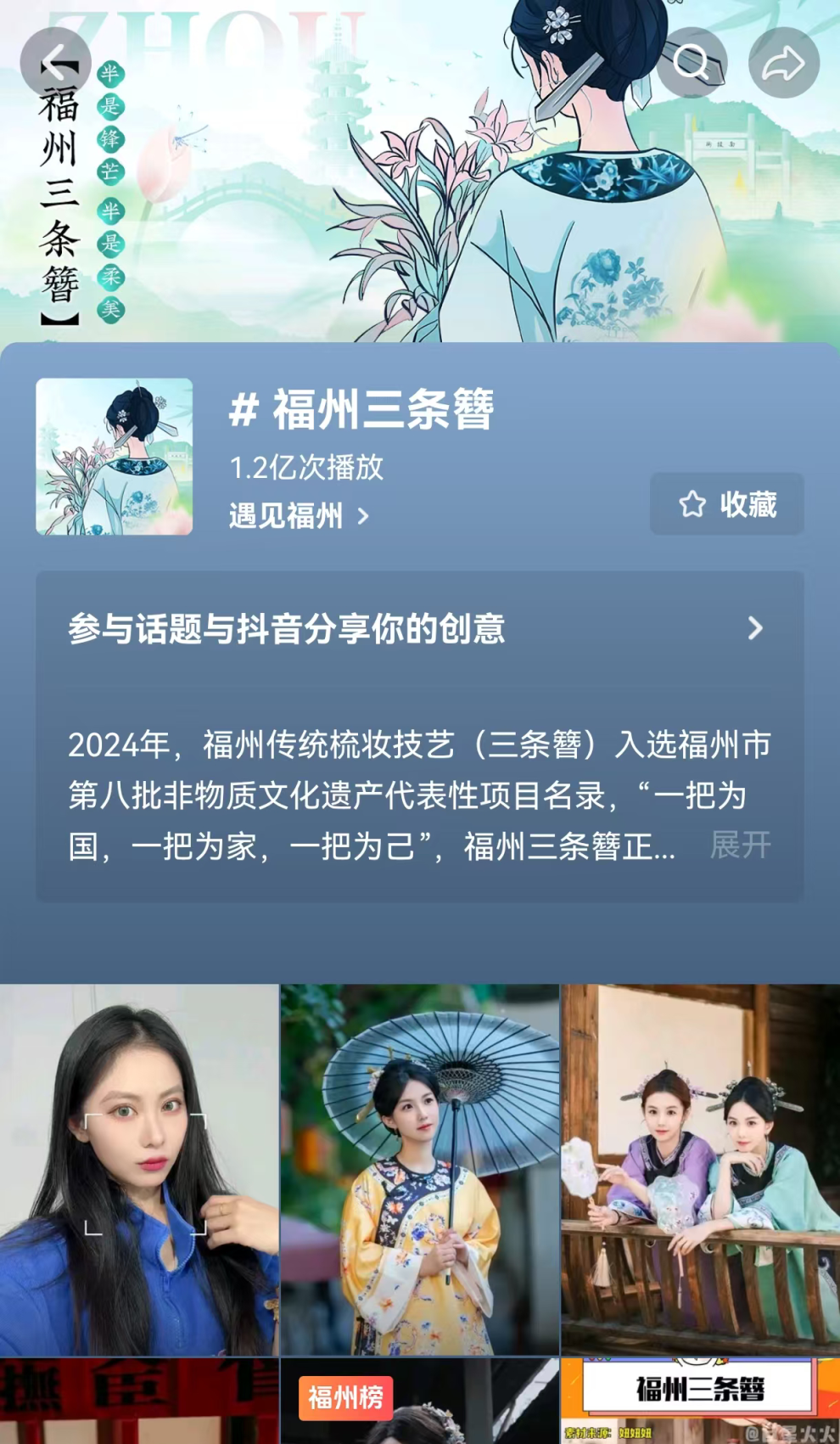
Task: Open the video of two women on the balcony
Action: 701,1169
